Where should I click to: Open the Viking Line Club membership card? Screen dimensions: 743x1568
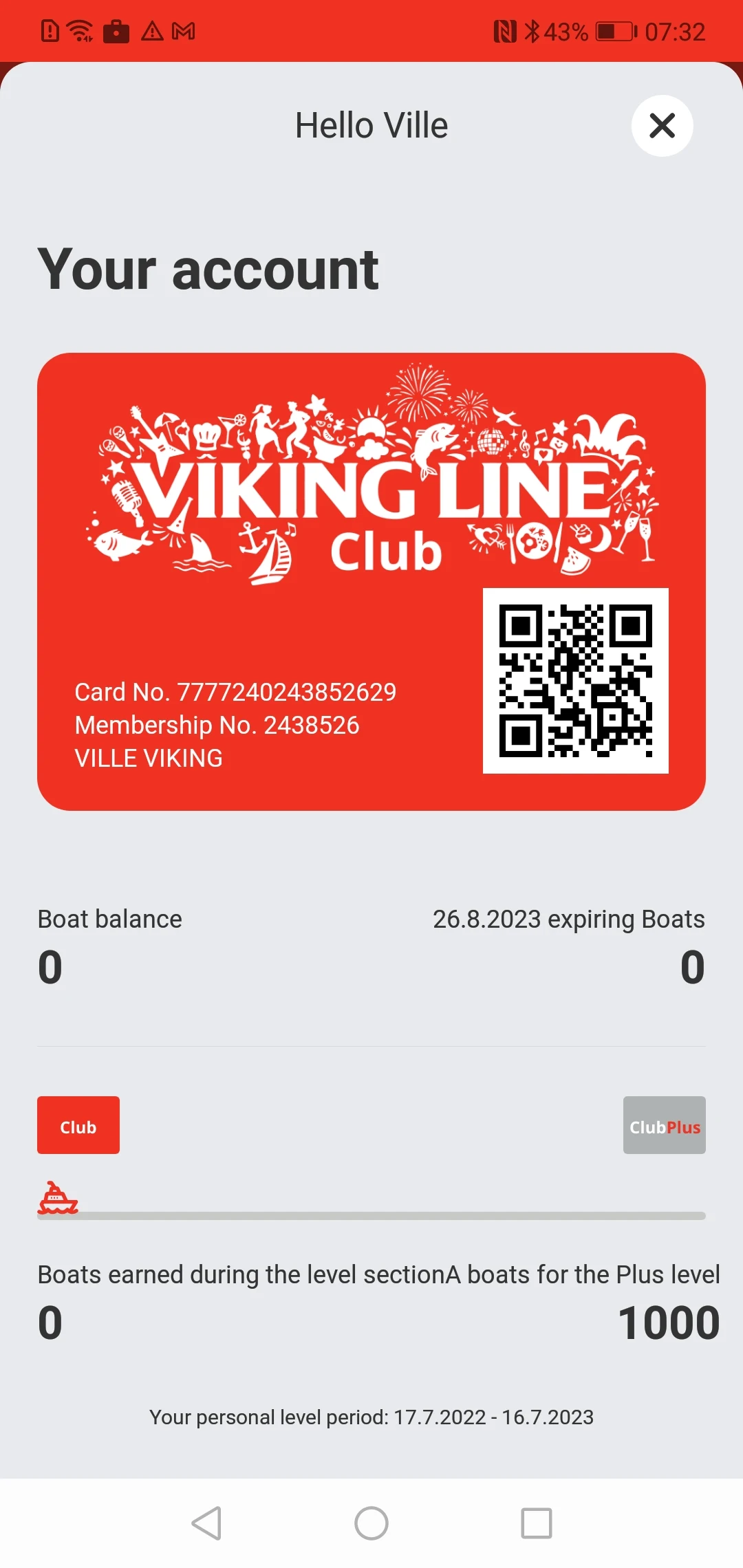point(371,582)
